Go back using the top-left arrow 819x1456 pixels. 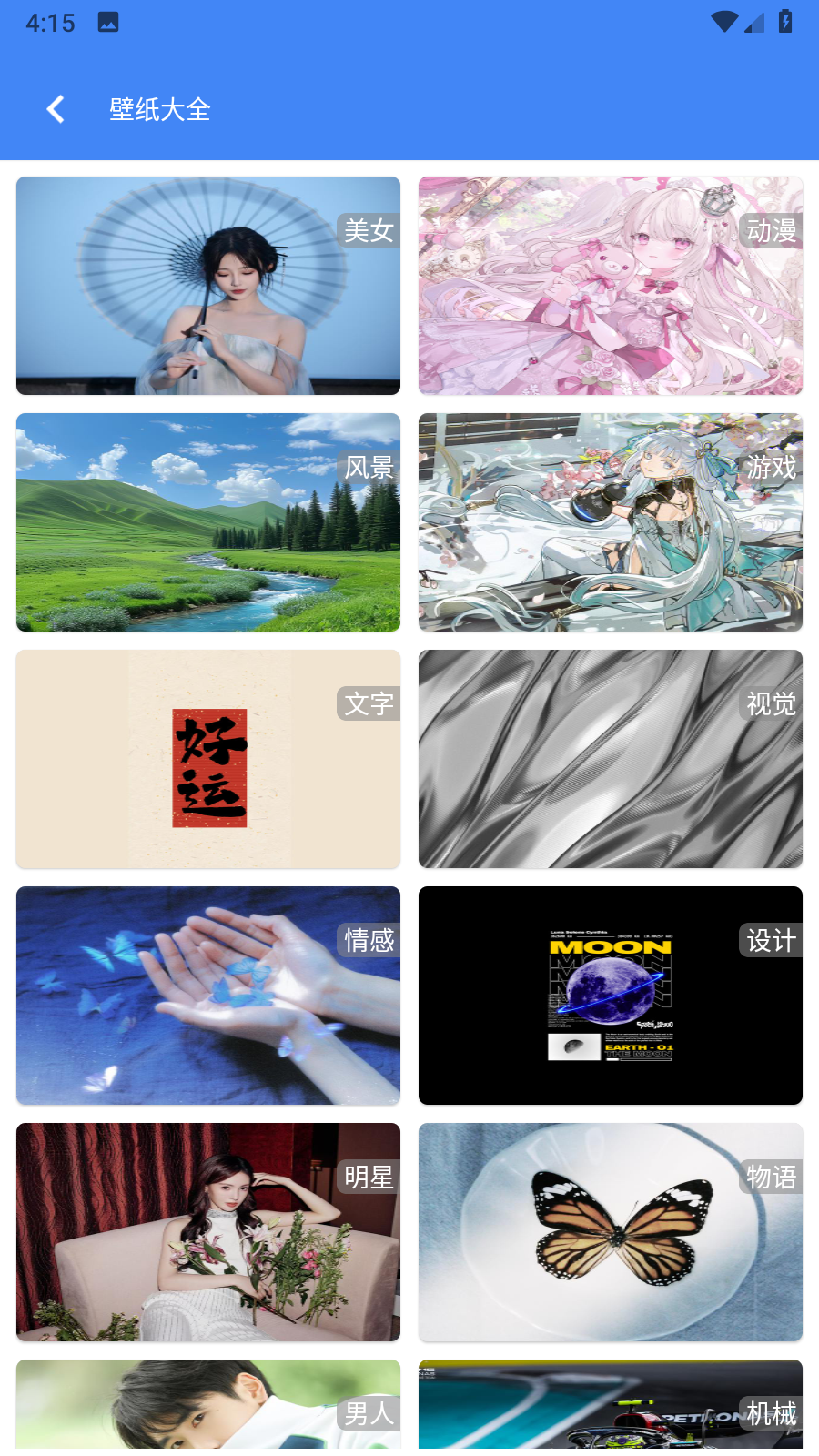(56, 109)
